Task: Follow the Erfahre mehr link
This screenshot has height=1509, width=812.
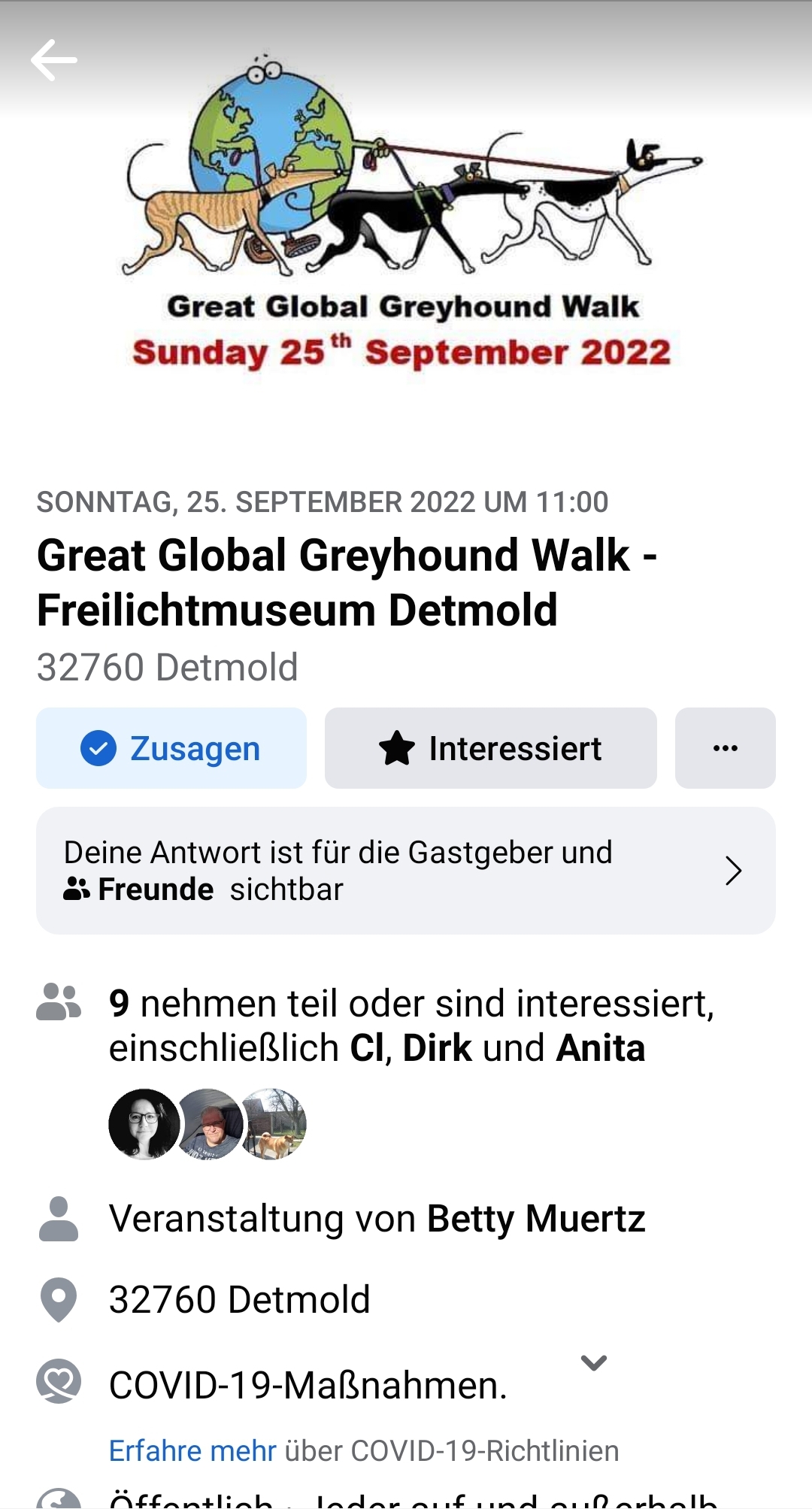Action: click(x=192, y=1450)
